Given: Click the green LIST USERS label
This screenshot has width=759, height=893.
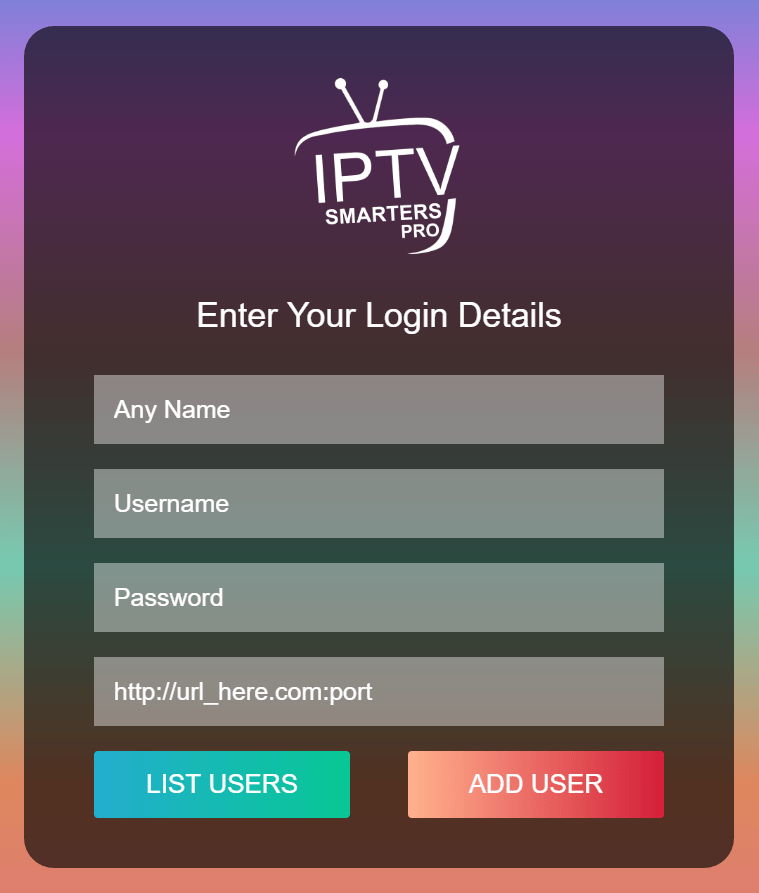Looking at the screenshot, I should point(221,784).
